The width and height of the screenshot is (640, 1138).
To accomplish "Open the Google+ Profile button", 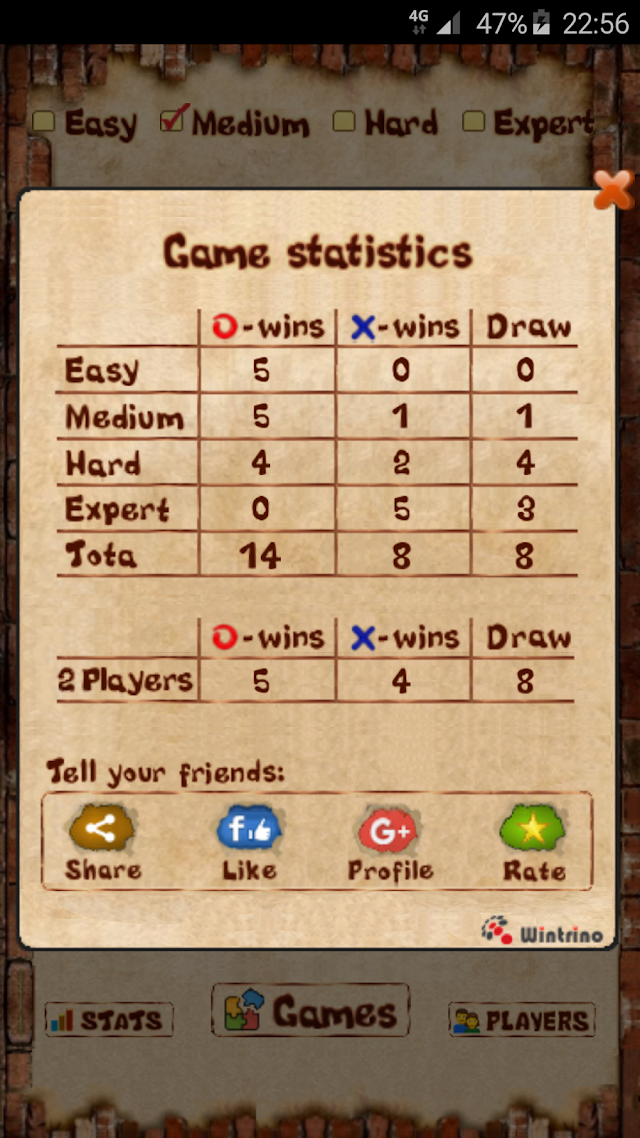I will coord(390,842).
